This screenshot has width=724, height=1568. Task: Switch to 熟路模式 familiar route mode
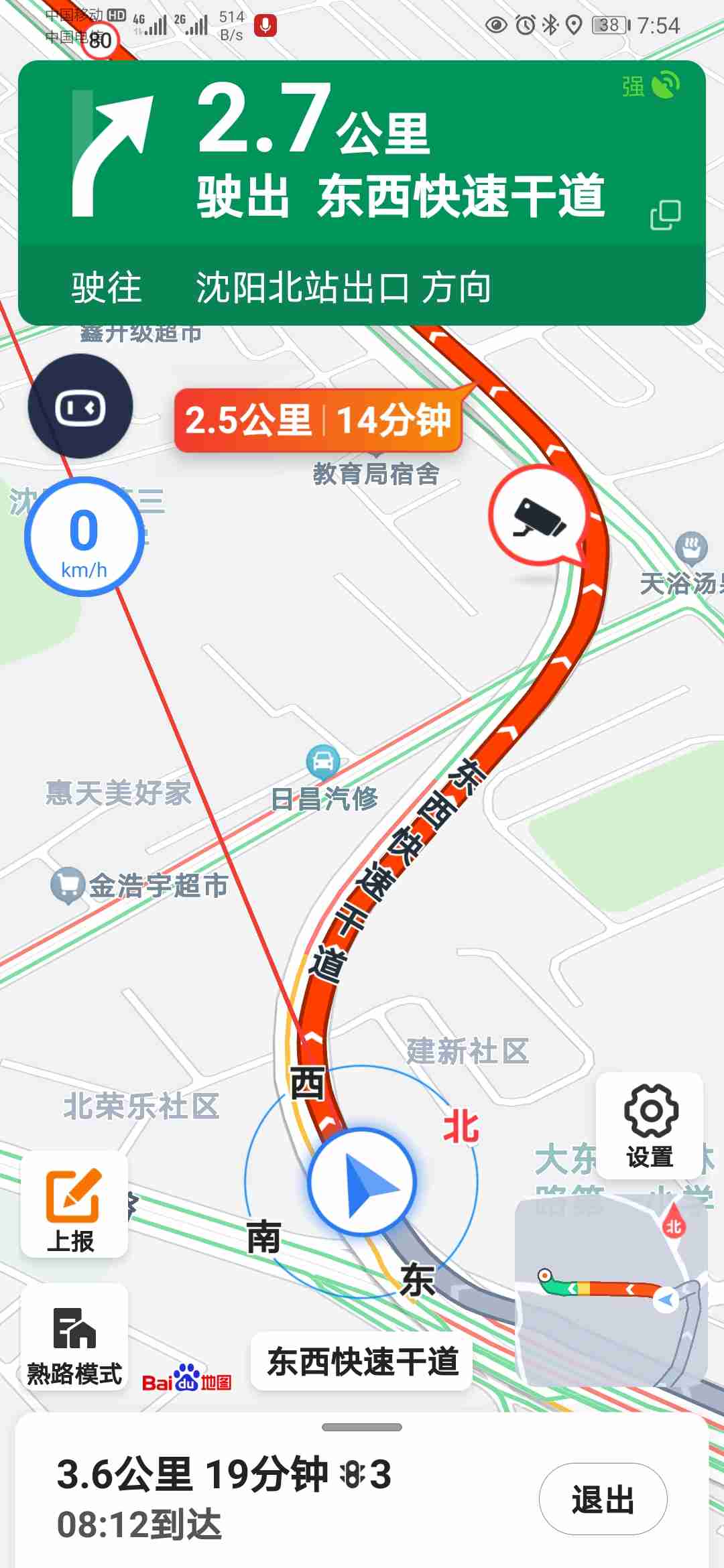(74, 1337)
